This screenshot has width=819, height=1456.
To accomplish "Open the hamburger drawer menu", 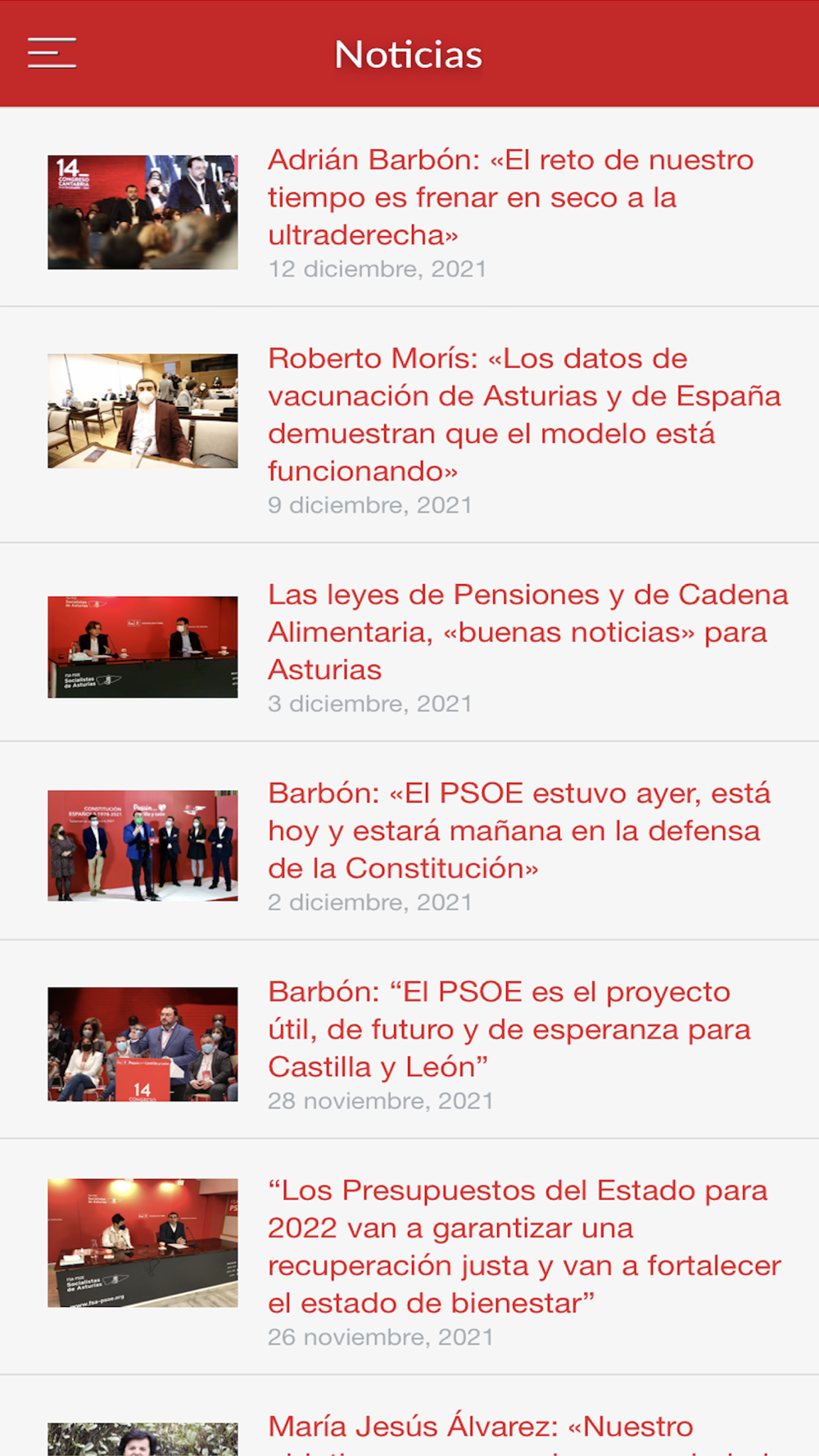I will [x=52, y=53].
